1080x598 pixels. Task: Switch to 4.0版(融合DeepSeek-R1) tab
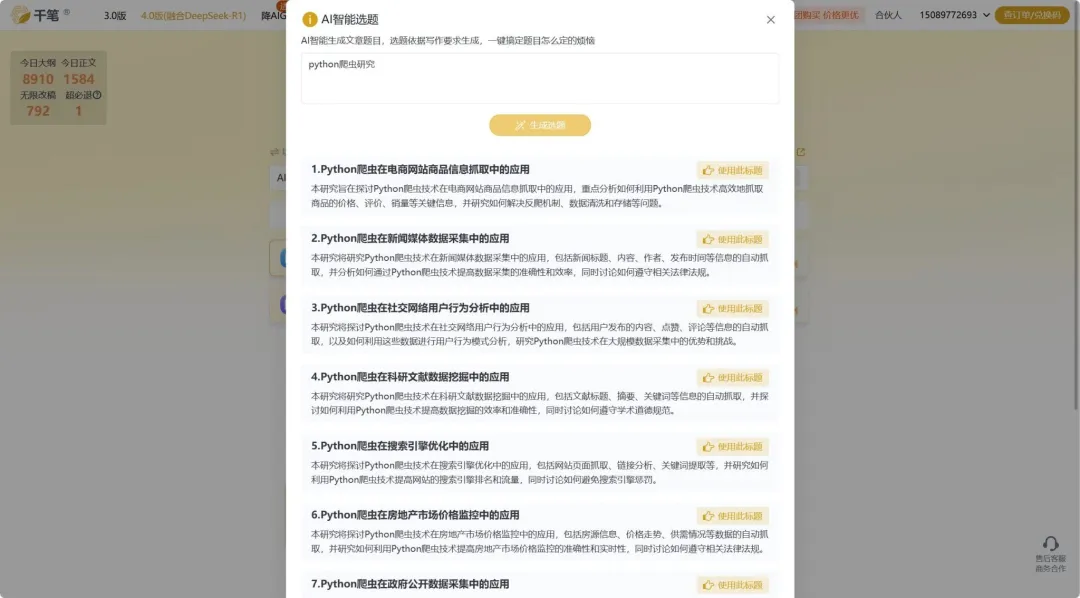[196, 15]
